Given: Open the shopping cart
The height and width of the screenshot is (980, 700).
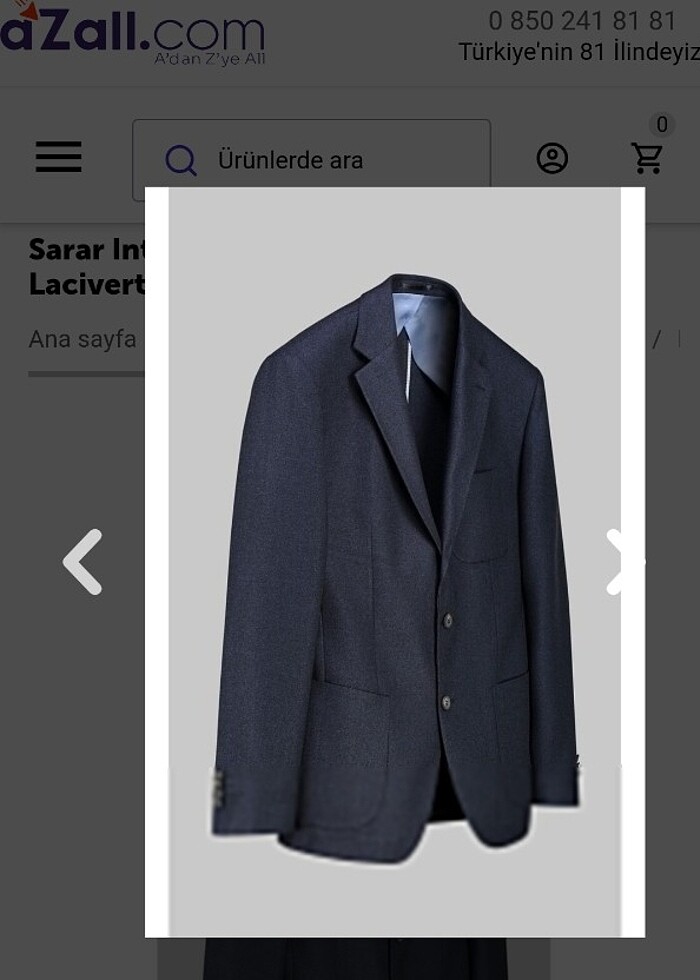Looking at the screenshot, I should (647, 158).
